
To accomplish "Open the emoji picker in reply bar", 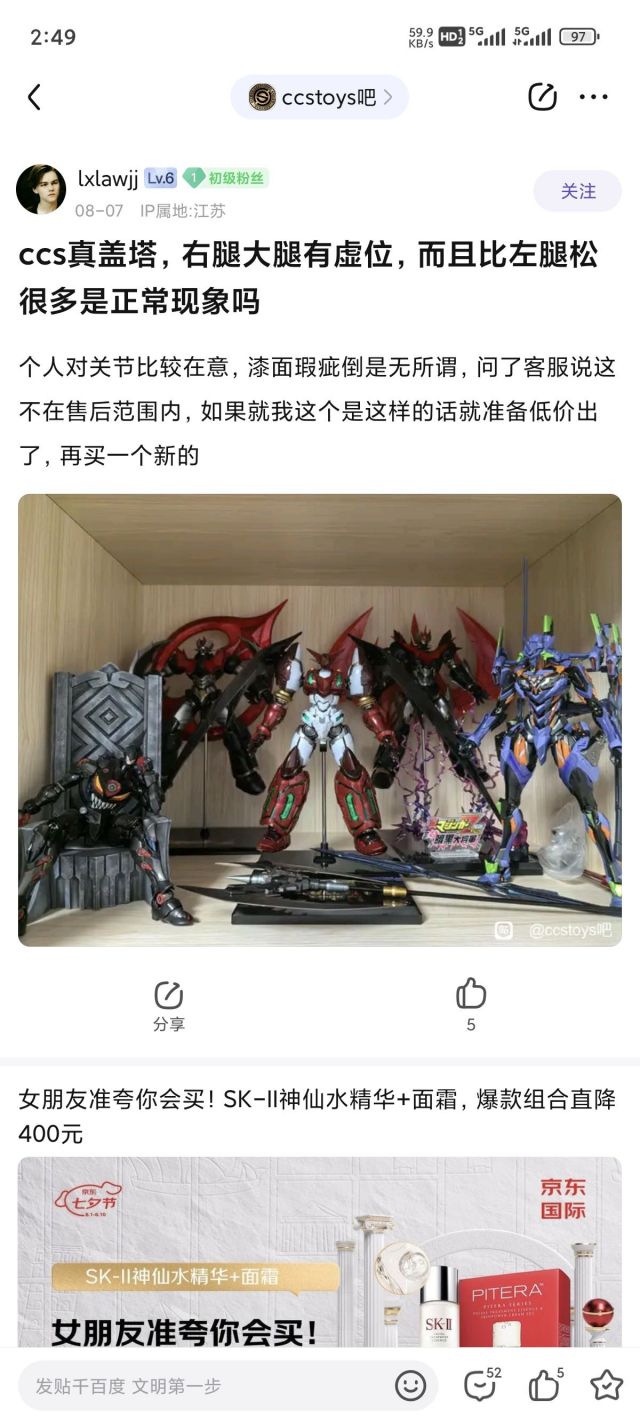I will (x=410, y=1386).
